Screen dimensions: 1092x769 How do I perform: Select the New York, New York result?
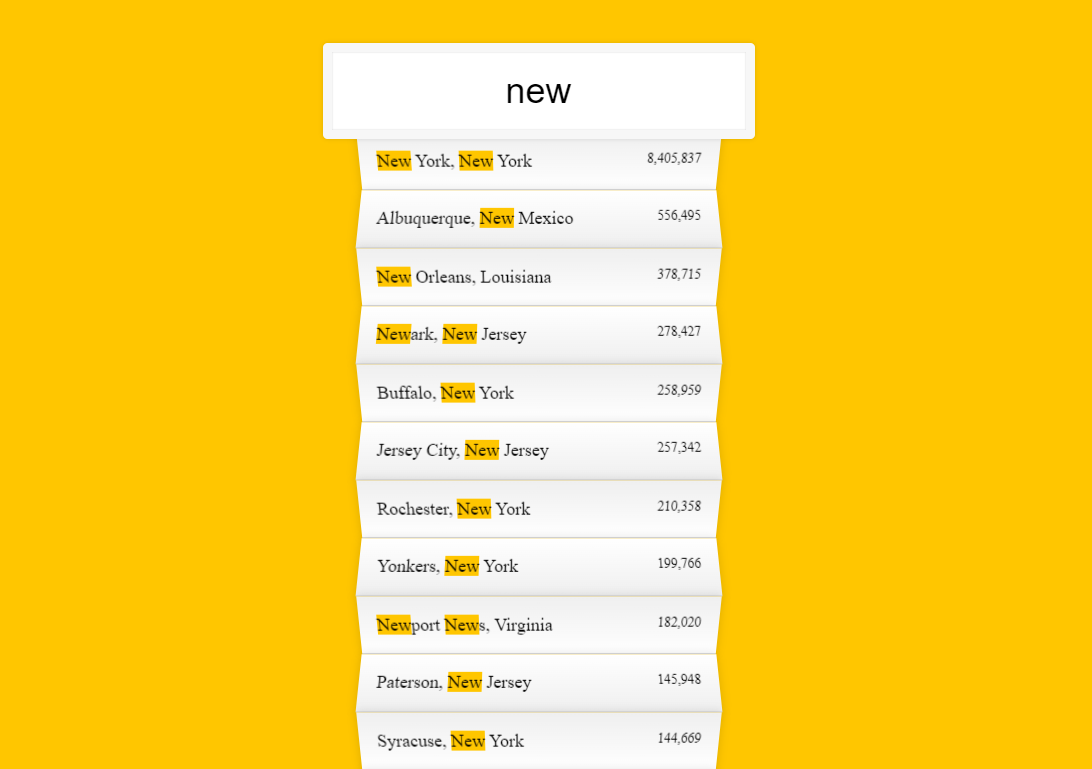538,161
